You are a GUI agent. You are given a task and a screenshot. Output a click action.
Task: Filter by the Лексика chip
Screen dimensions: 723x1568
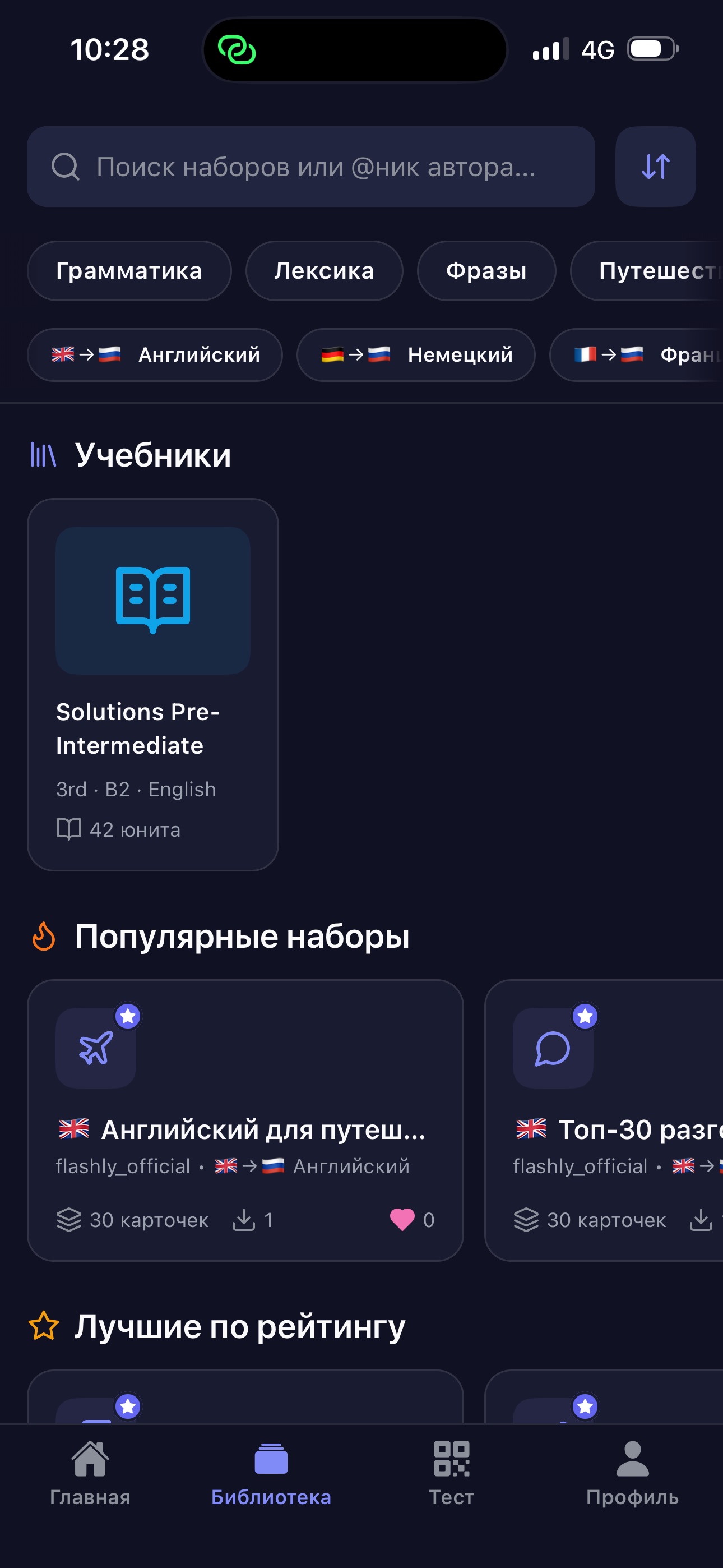324,271
